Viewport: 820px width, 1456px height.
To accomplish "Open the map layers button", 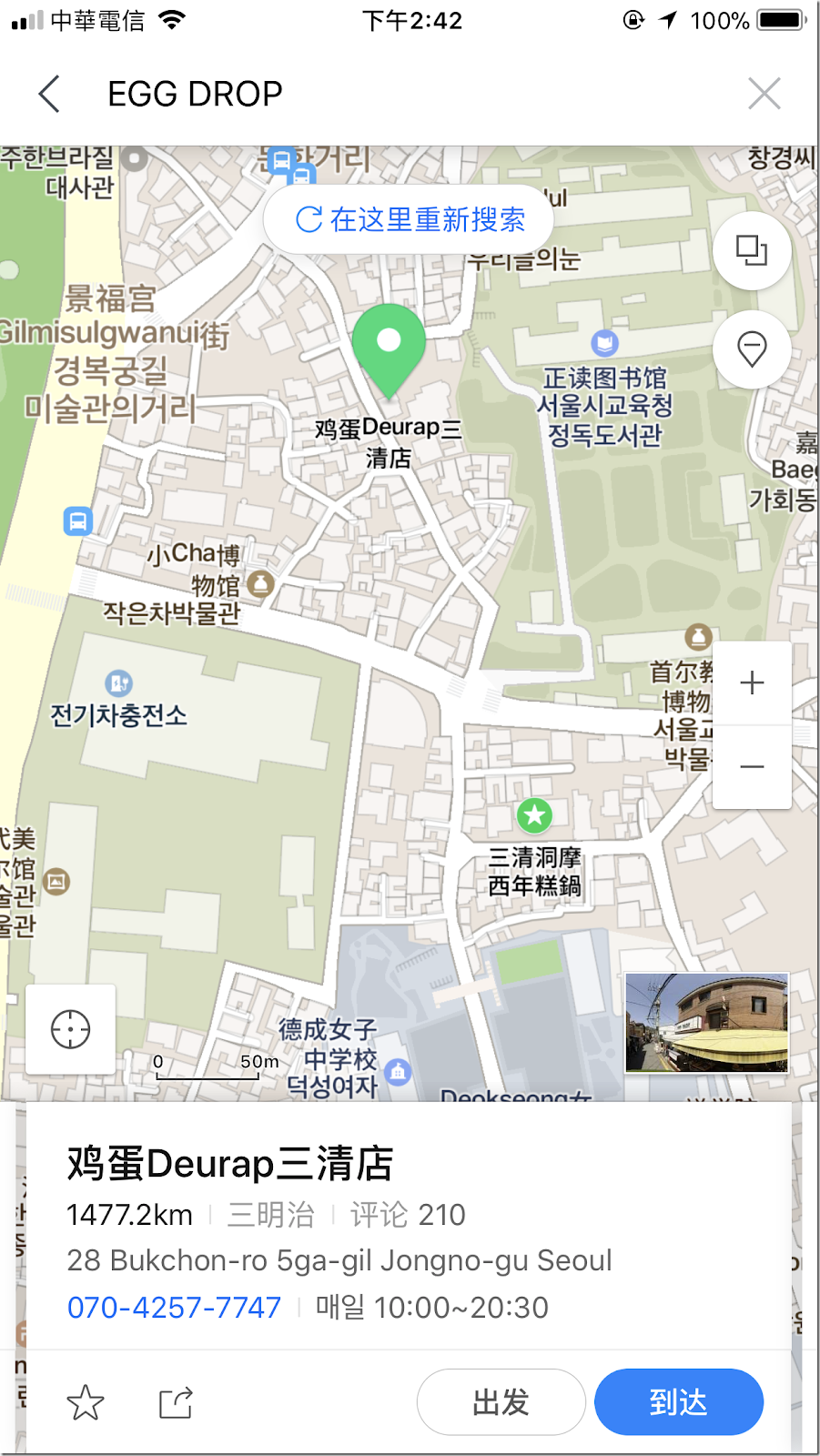I will click(x=752, y=250).
